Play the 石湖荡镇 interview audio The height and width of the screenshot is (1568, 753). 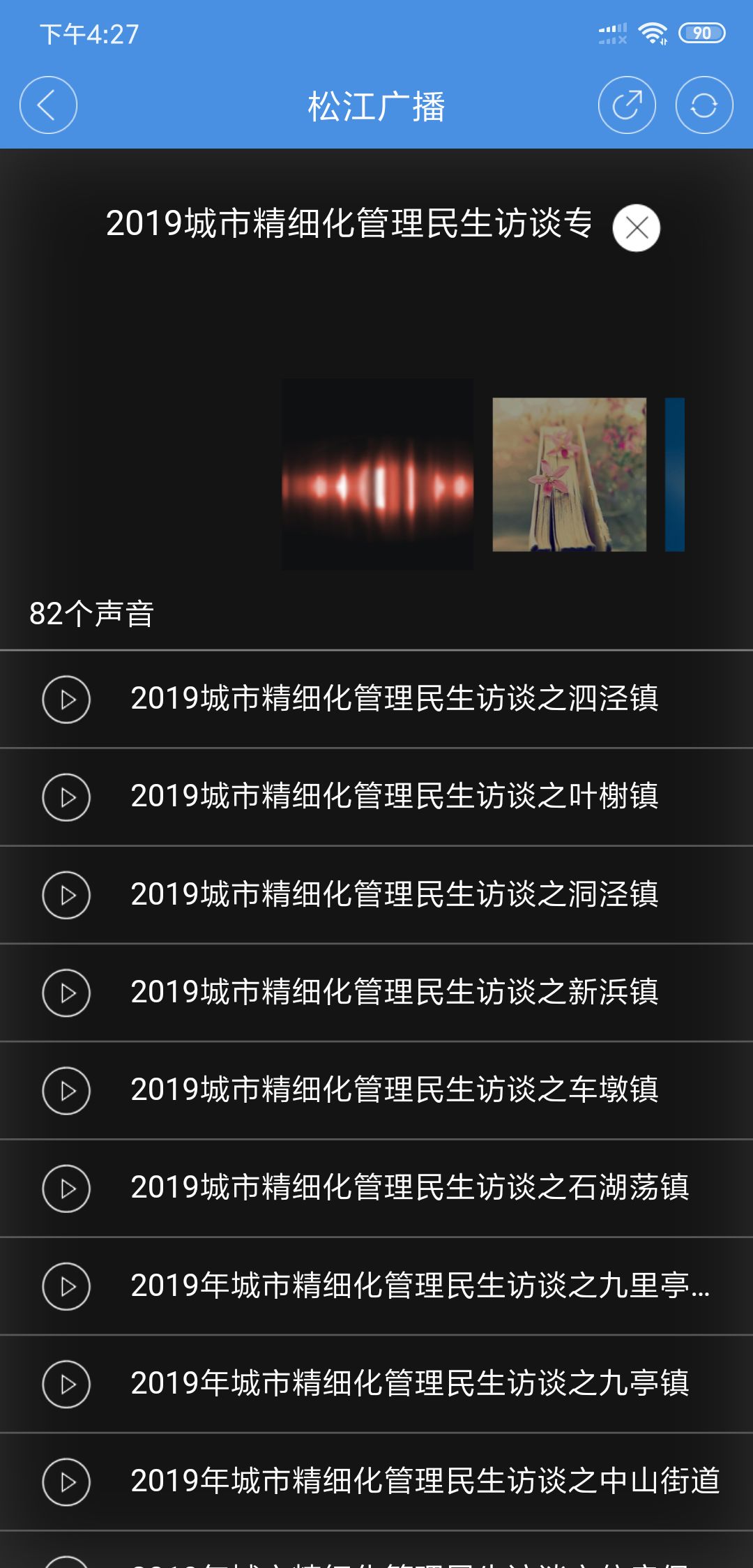[66, 1188]
